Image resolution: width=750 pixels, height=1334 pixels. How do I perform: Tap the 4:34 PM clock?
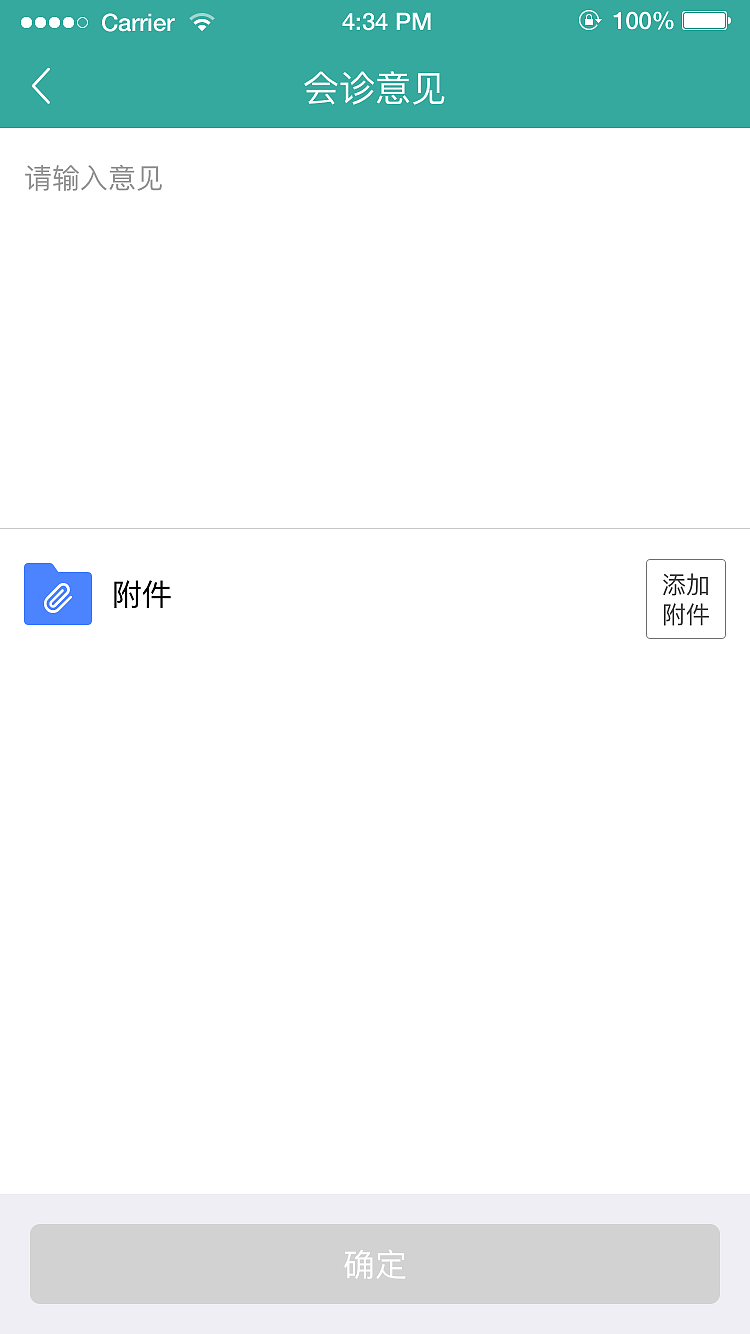point(386,20)
